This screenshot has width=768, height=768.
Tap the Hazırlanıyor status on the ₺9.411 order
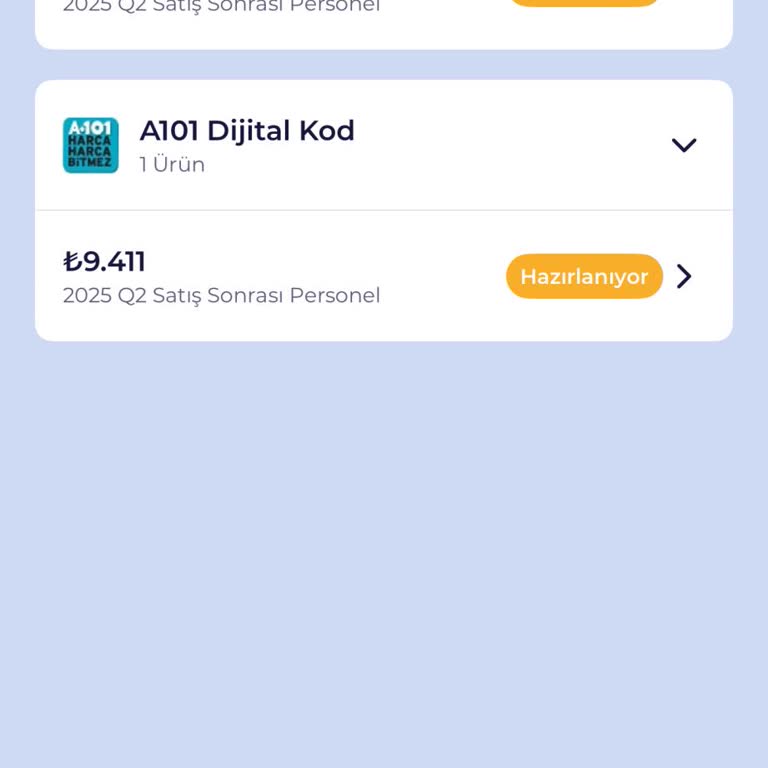click(584, 277)
